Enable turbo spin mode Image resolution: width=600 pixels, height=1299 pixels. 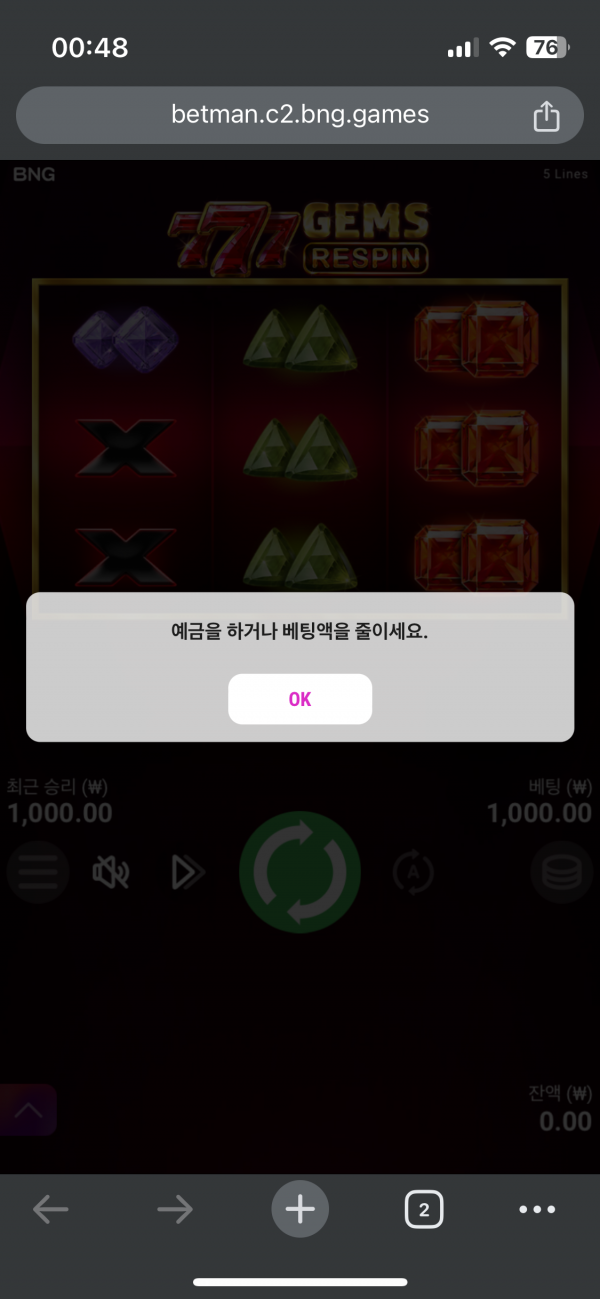[187, 873]
